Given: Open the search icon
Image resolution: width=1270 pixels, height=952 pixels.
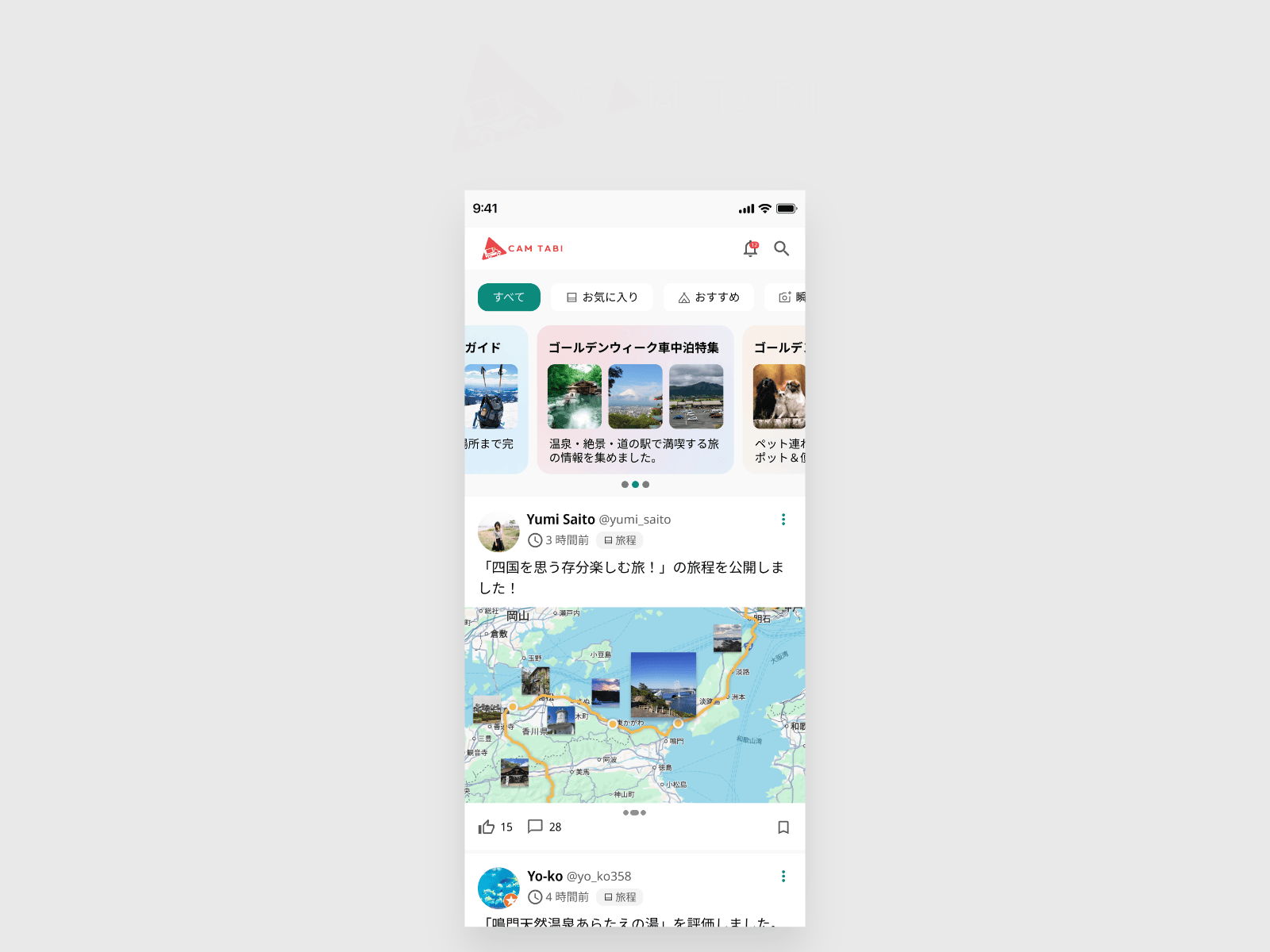Looking at the screenshot, I should pyautogui.click(x=781, y=248).
